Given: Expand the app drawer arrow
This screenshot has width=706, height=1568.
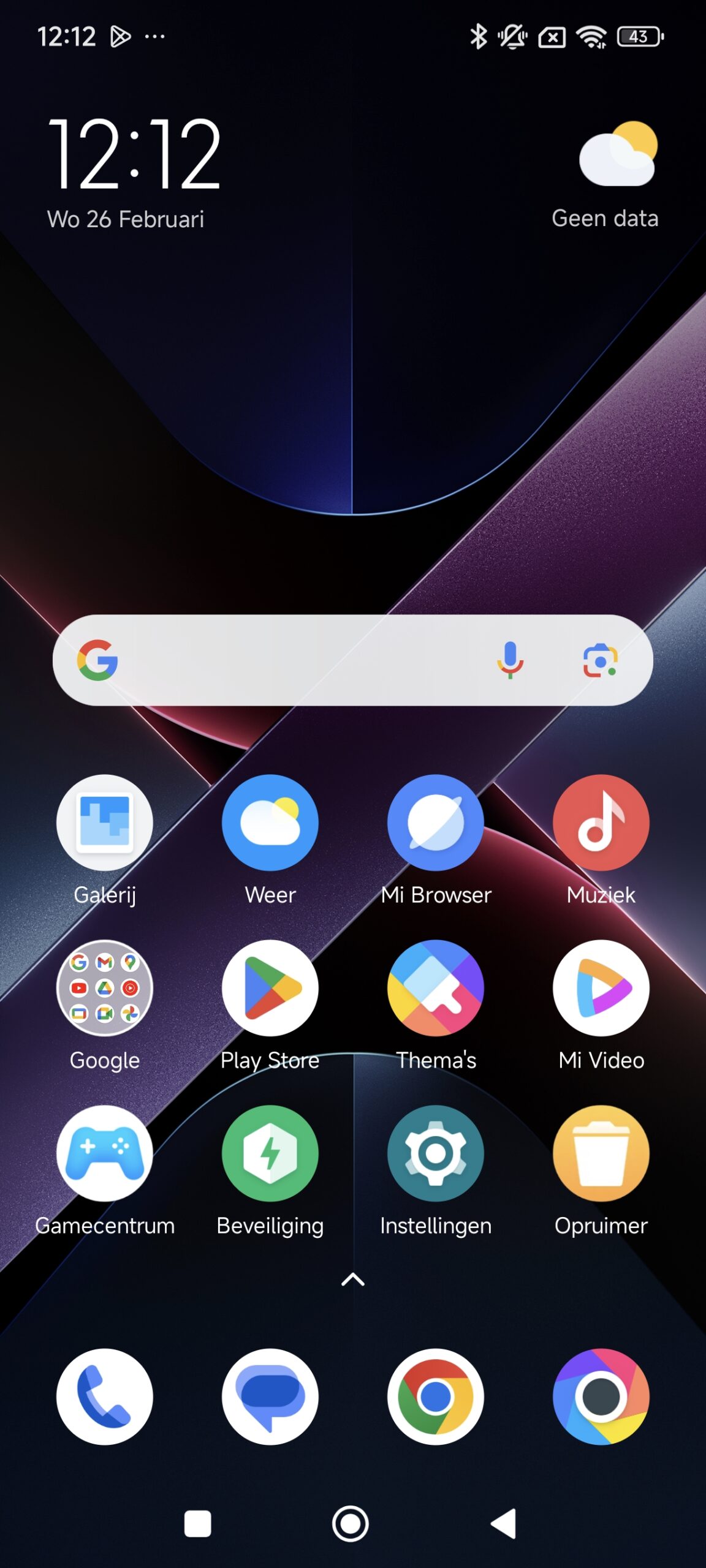Looking at the screenshot, I should (x=353, y=1279).
